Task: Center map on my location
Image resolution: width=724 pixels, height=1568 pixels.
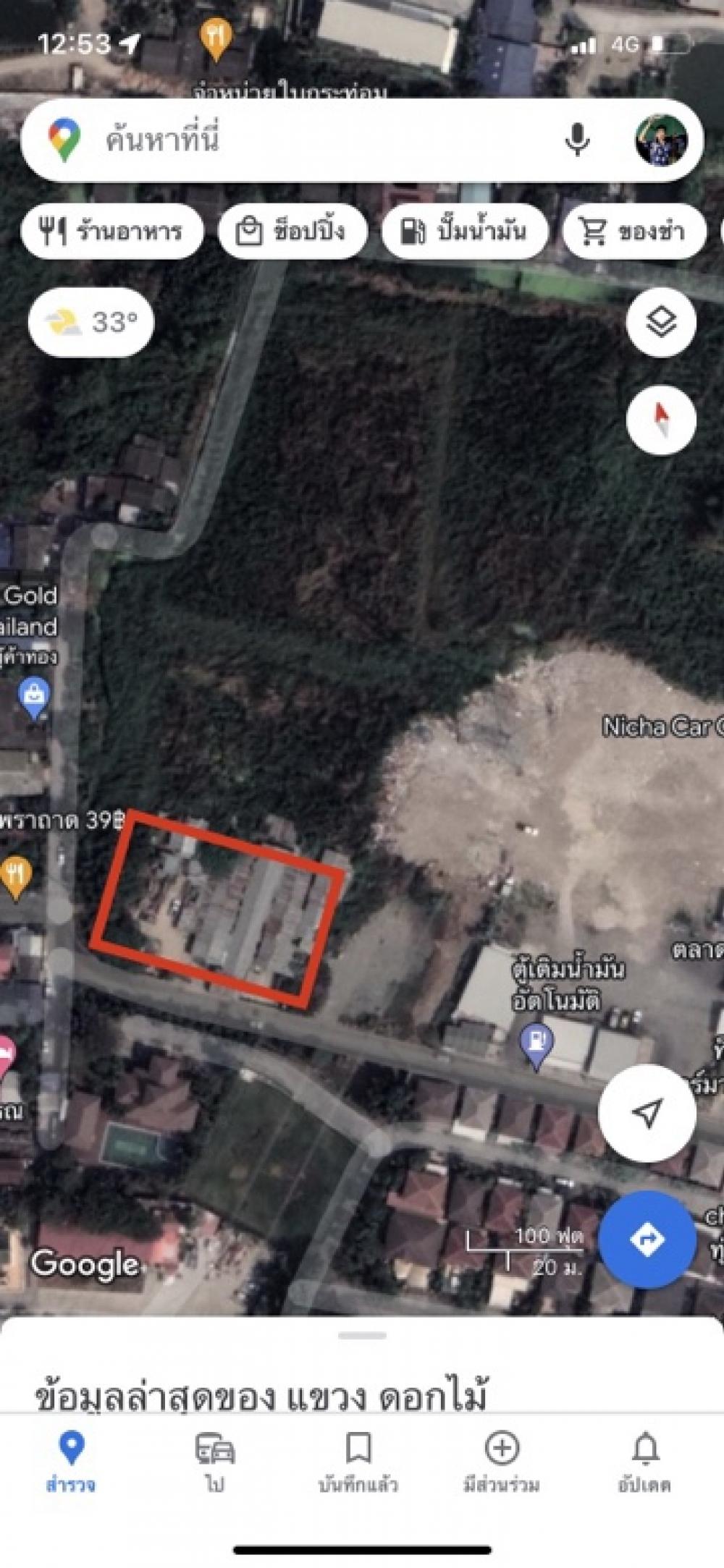Action: click(647, 1114)
